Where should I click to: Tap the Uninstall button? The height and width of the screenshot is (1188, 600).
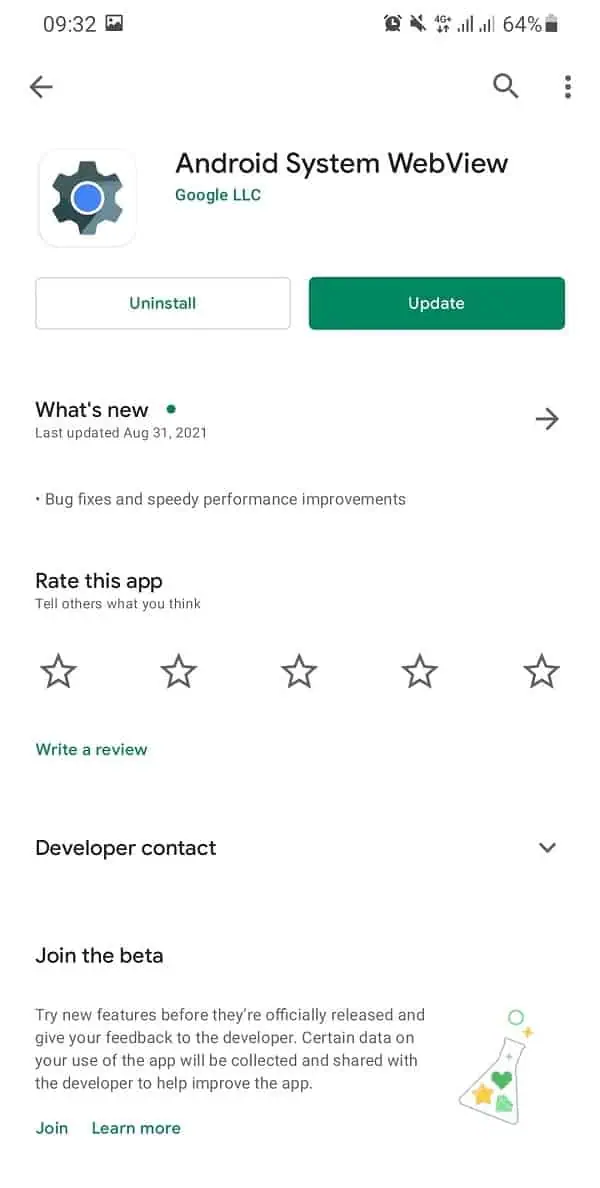163,303
